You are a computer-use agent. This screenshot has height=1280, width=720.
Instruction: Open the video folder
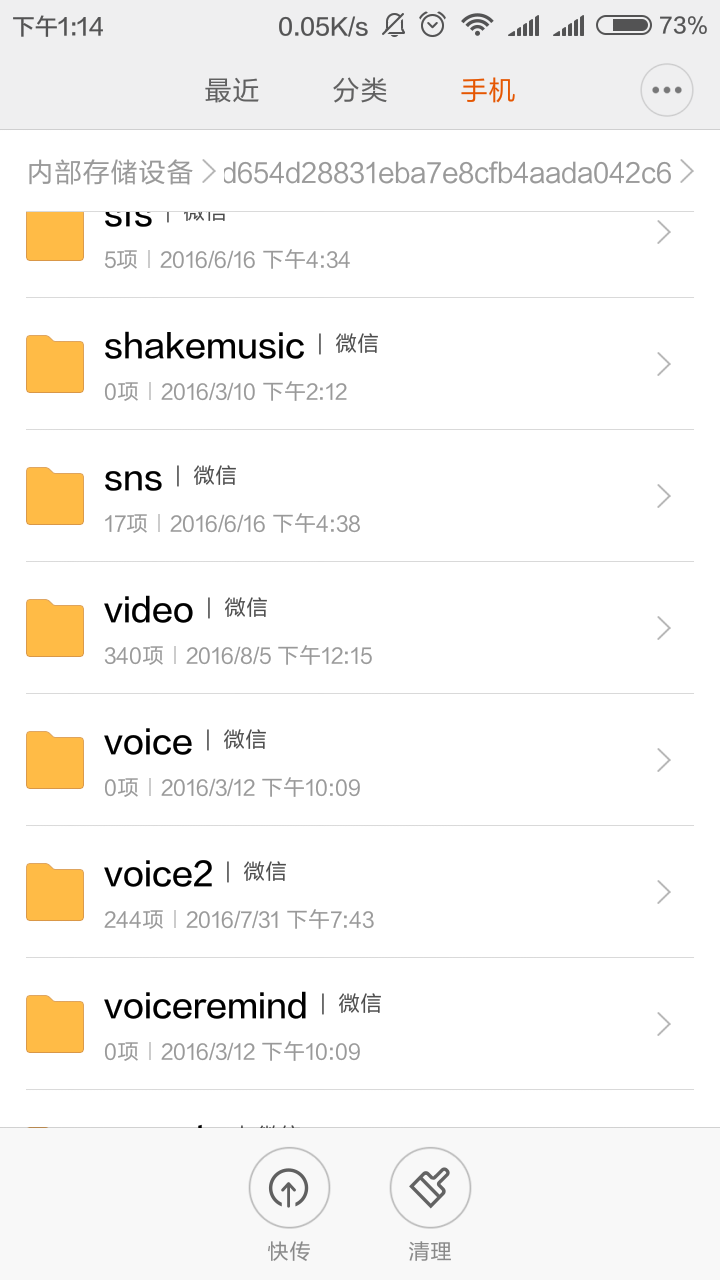coord(360,628)
